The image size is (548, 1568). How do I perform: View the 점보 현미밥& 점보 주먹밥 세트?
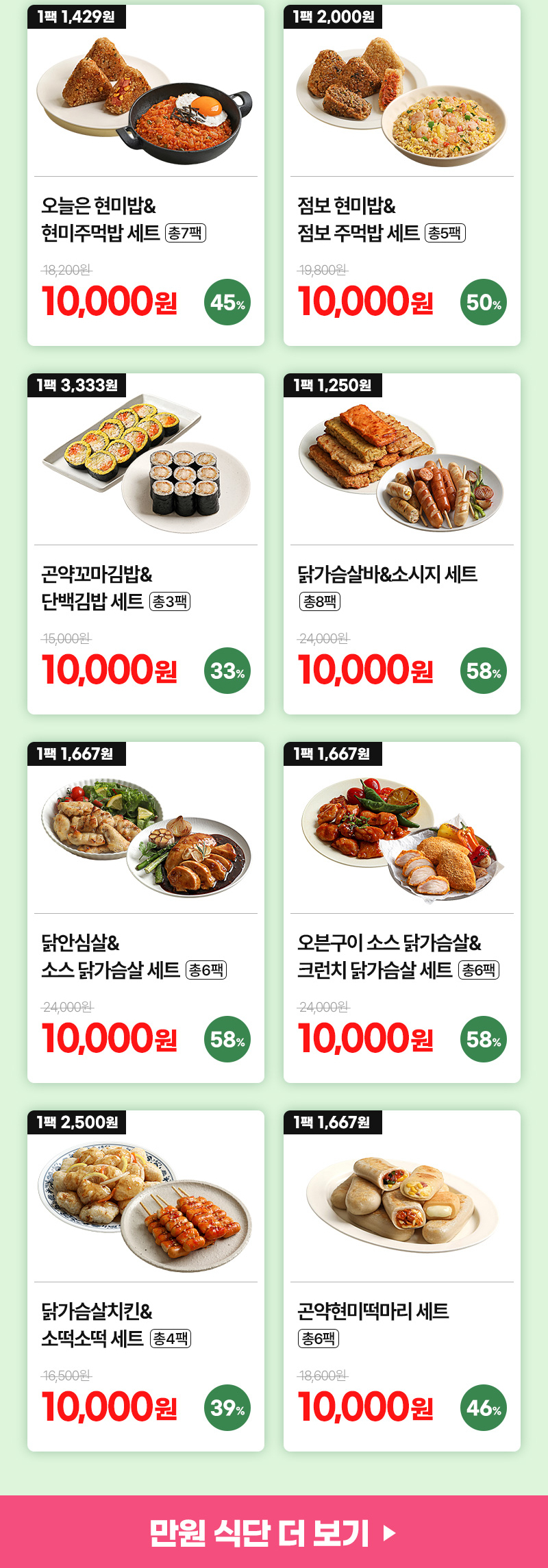pyautogui.click(x=401, y=175)
